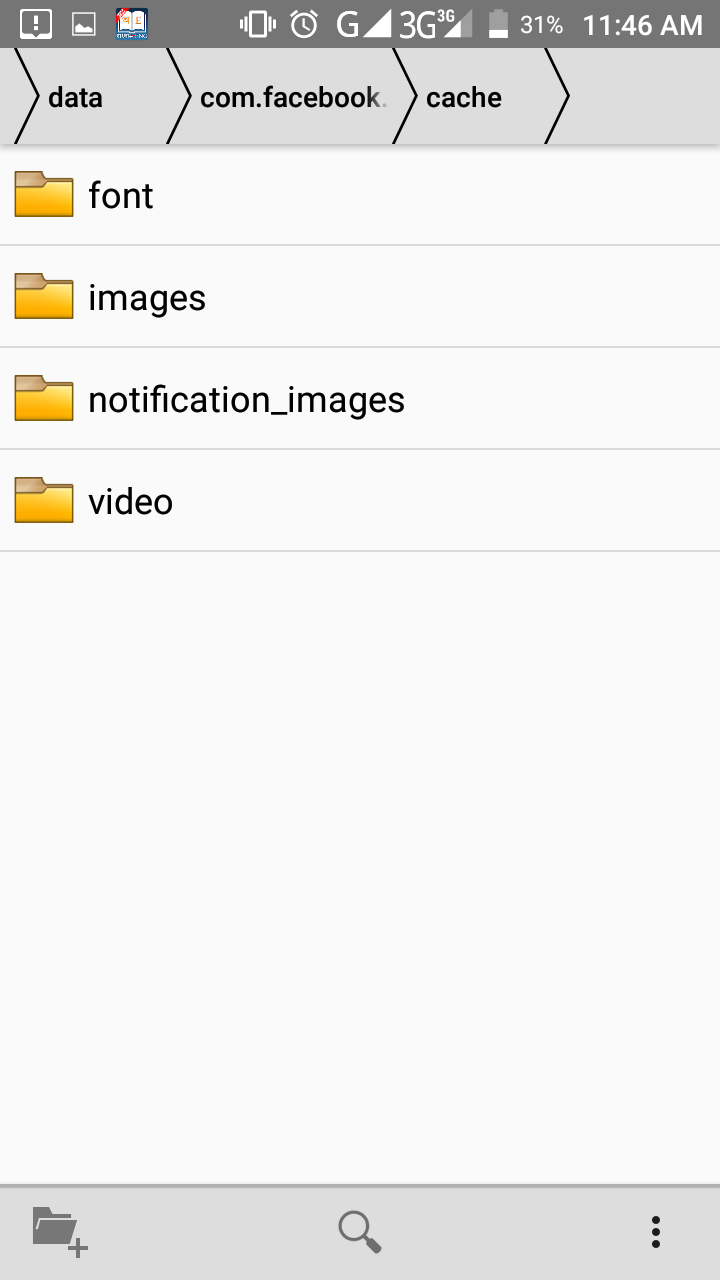This screenshot has width=720, height=1280.
Task: Go to the data breadcrumb
Action: click(x=90, y=97)
